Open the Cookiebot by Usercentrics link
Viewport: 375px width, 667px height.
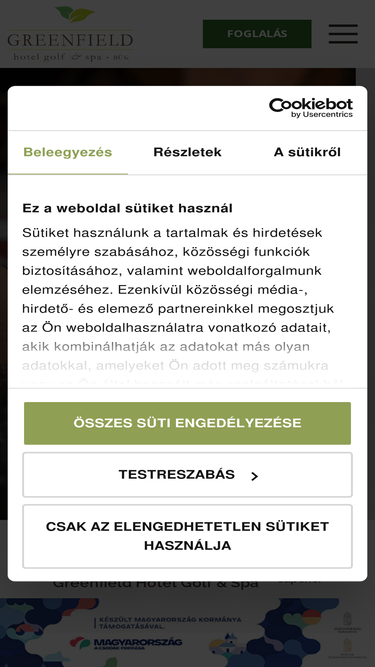tap(311, 108)
